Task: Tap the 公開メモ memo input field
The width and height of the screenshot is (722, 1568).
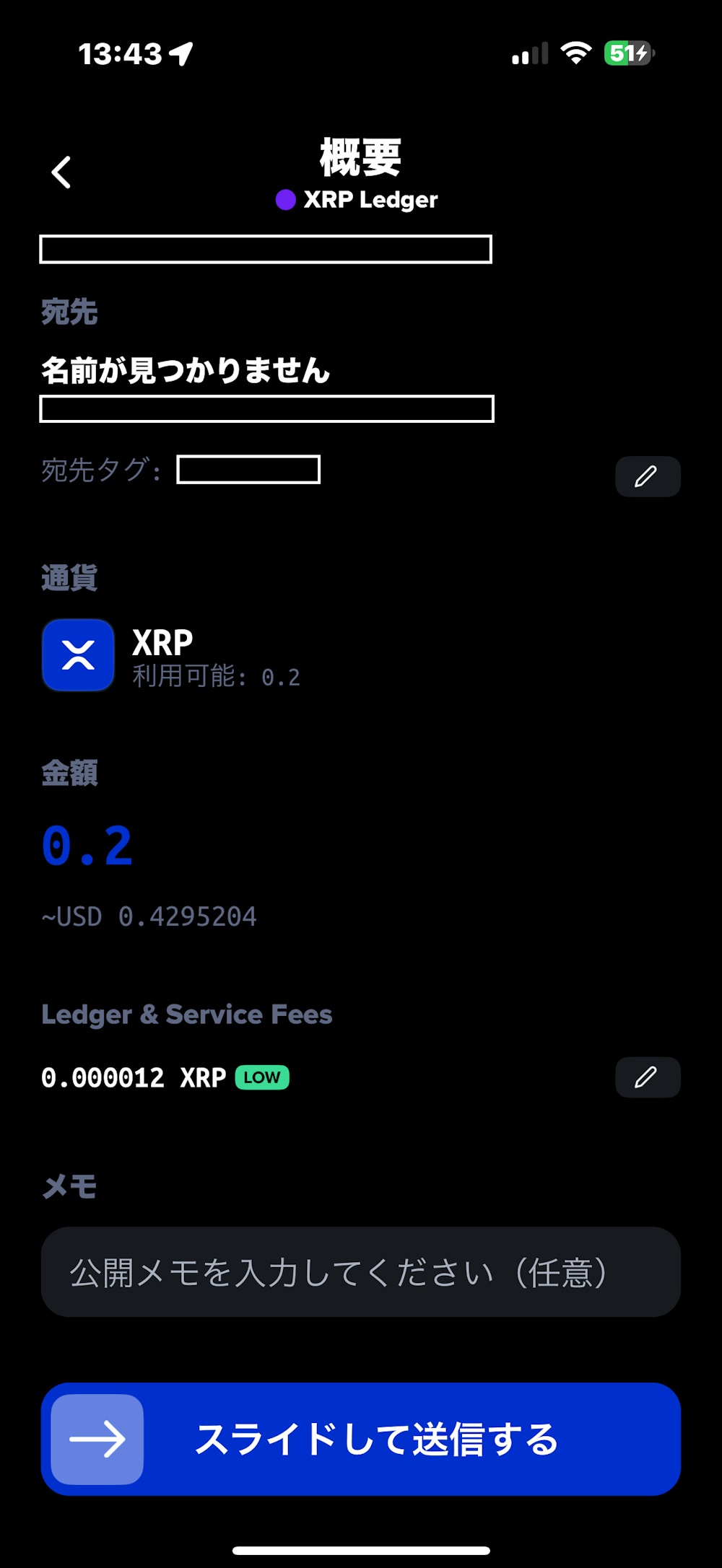Action: click(361, 1271)
